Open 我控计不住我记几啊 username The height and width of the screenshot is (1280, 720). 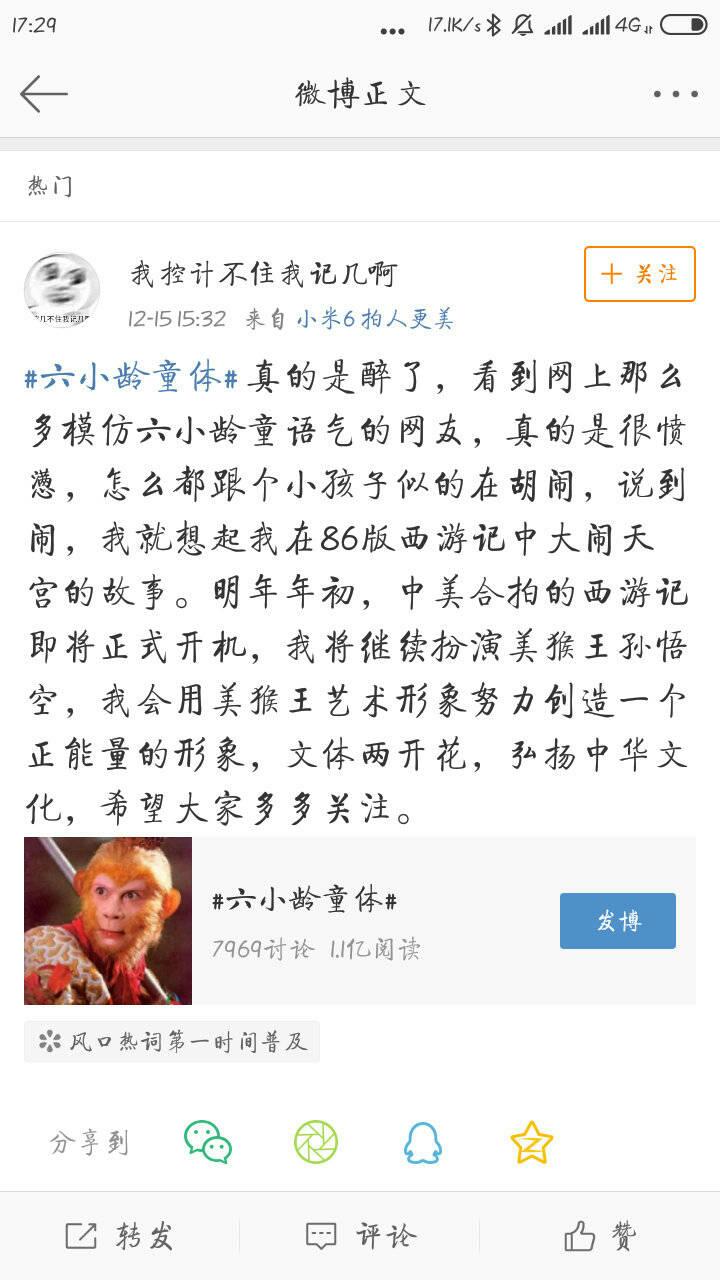click(263, 273)
